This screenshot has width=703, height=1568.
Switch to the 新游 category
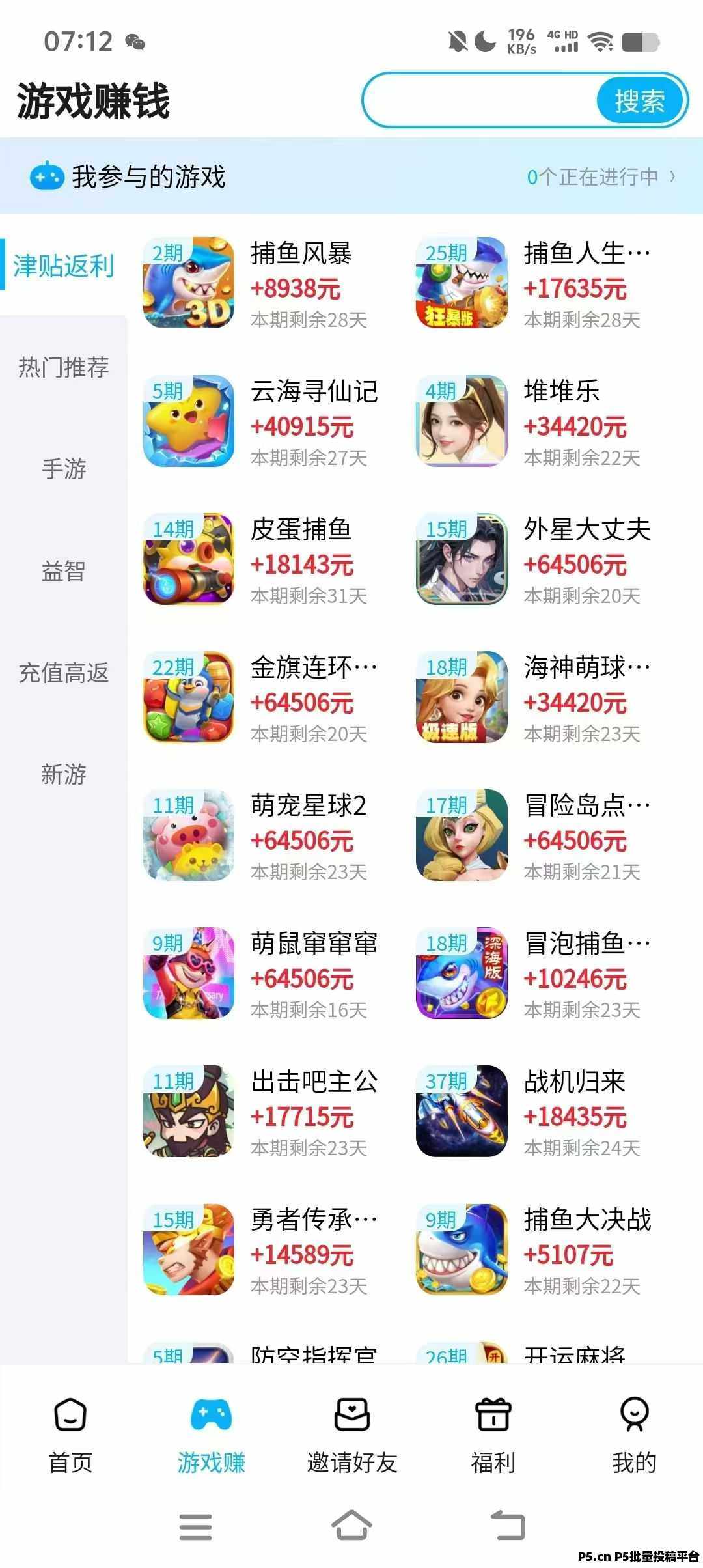click(x=63, y=774)
